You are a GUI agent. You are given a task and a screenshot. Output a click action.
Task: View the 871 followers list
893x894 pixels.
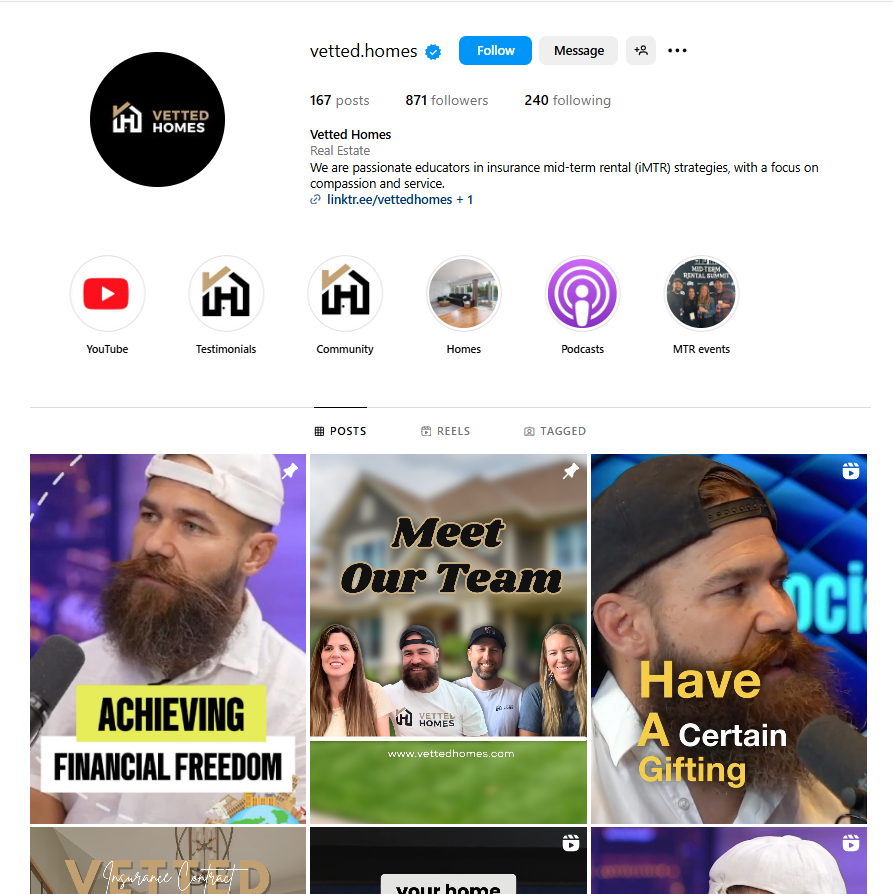446,100
